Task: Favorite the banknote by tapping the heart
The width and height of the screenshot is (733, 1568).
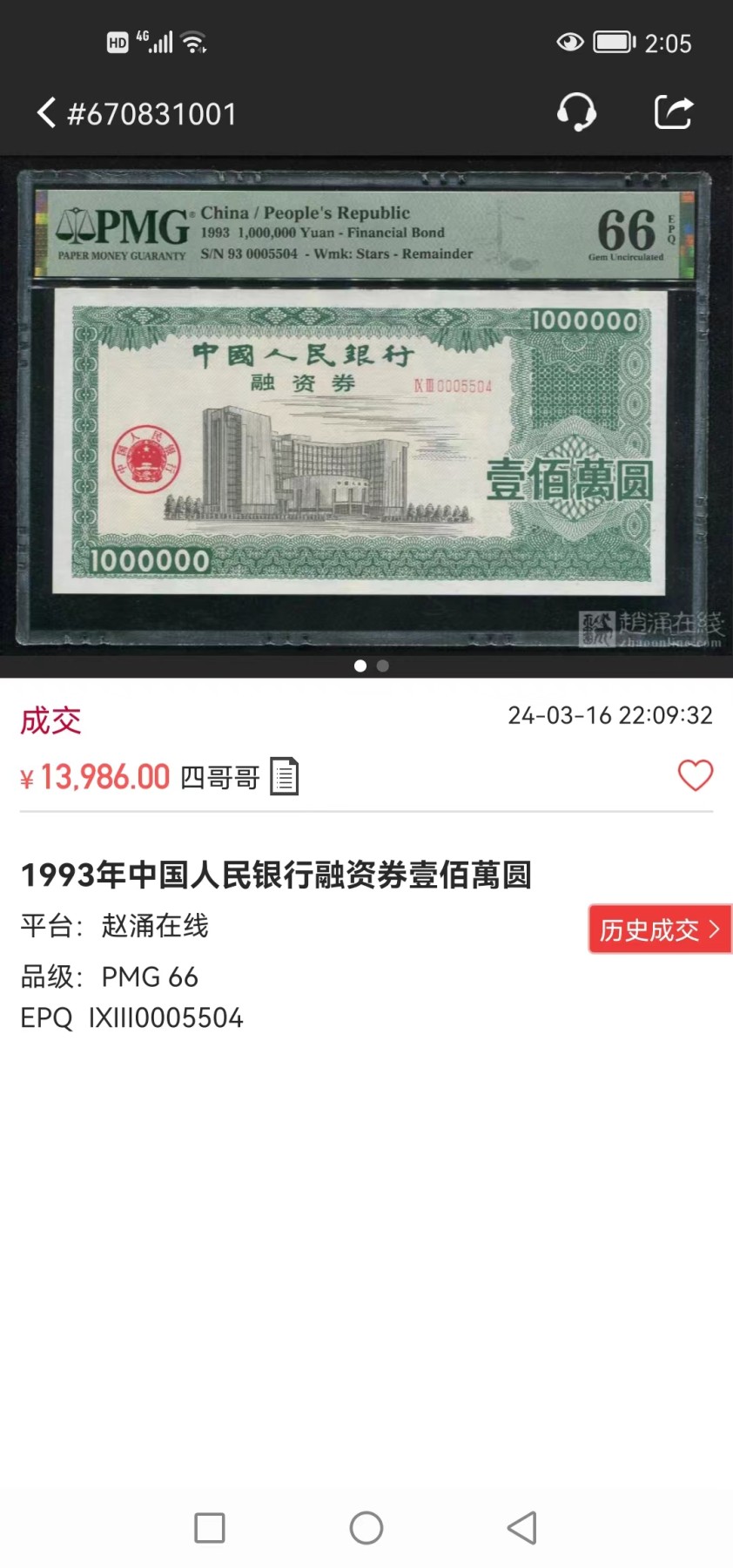Action: click(x=696, y=774)
